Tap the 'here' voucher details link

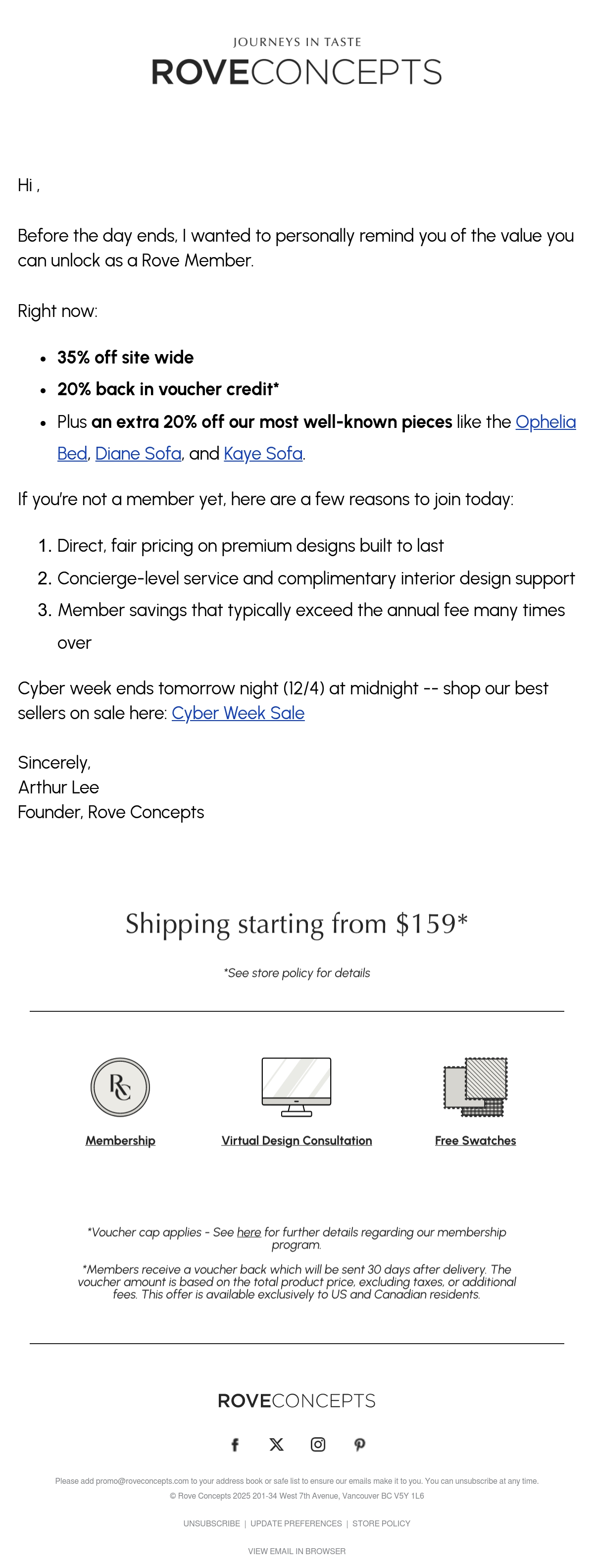(x=249, y=1232)
